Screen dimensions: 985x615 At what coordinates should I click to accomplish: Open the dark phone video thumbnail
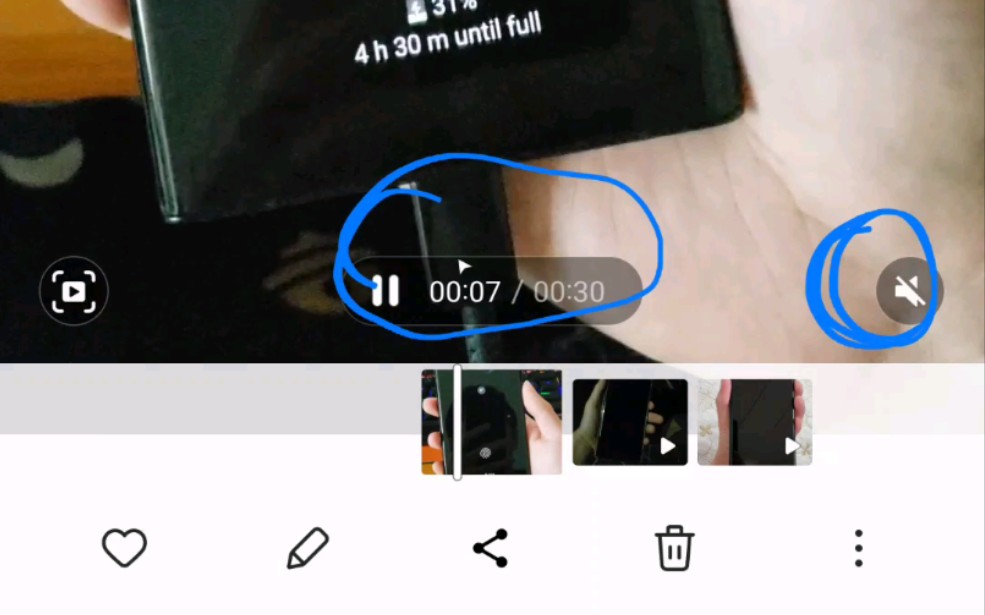coord(630,422)
